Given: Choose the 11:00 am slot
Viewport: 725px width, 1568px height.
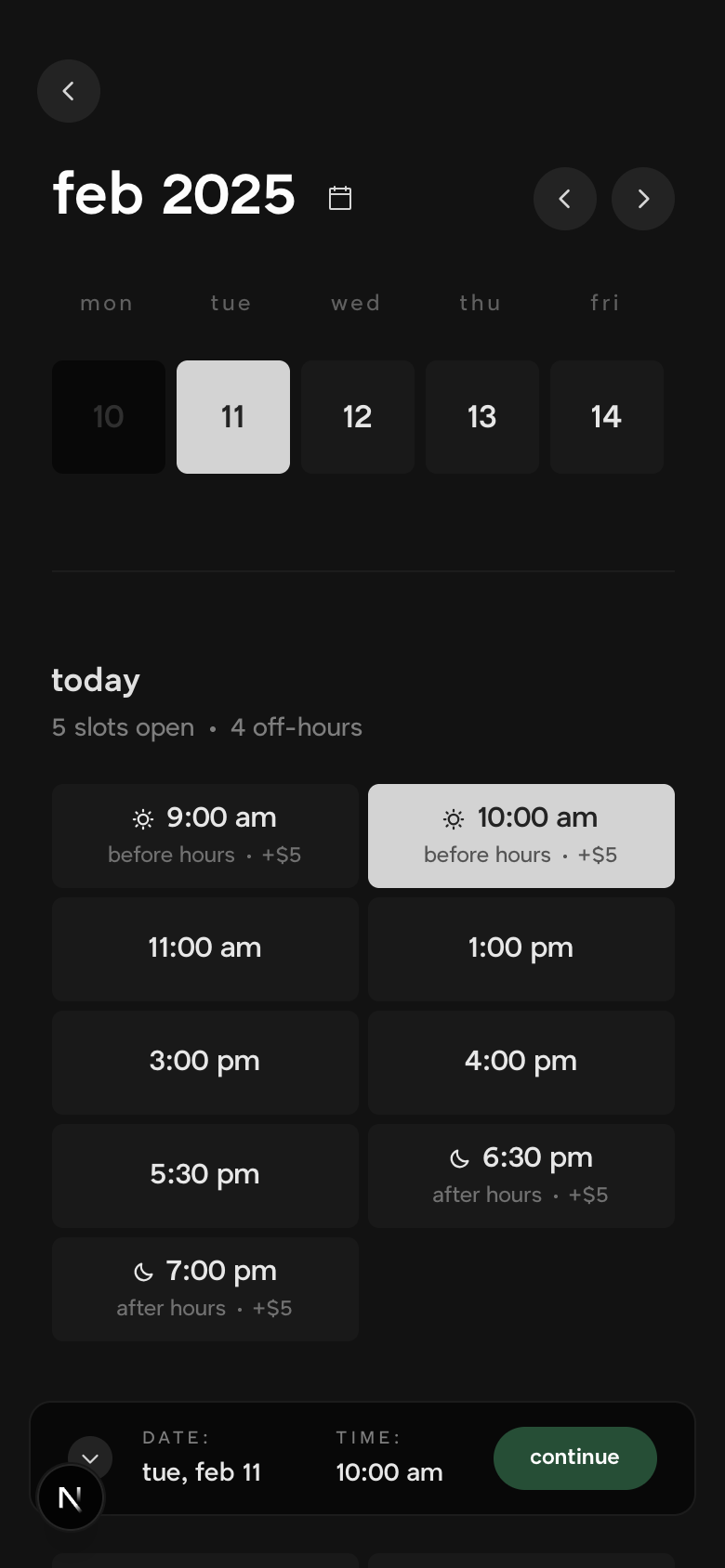Looking at the screenshot, I should click(x=205, y=948).
